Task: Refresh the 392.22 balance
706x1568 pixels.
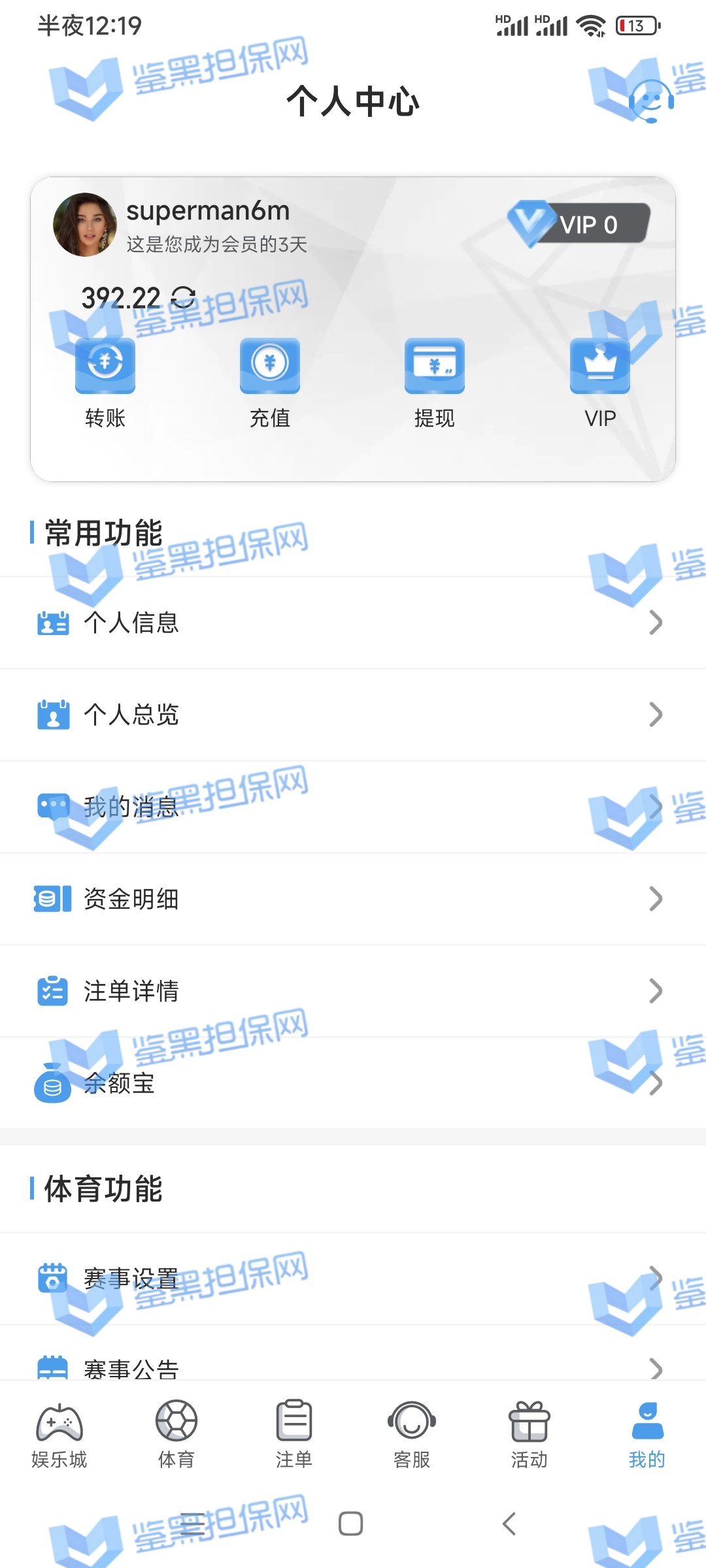Action: [183, 298]
